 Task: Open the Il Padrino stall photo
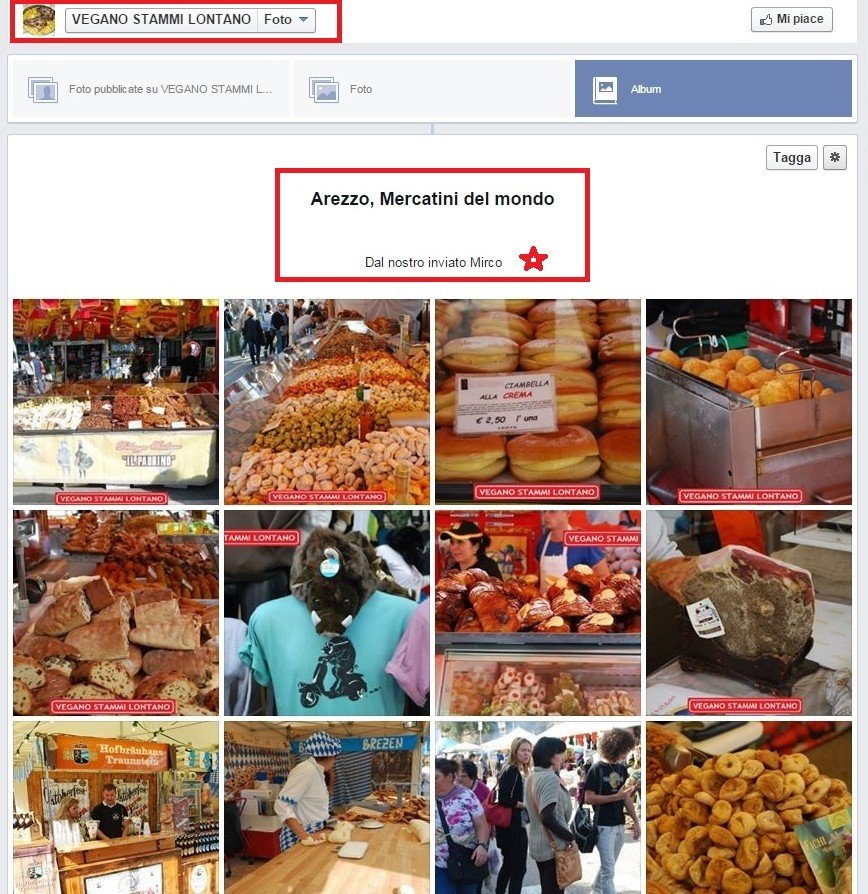[x=115, y=401]
